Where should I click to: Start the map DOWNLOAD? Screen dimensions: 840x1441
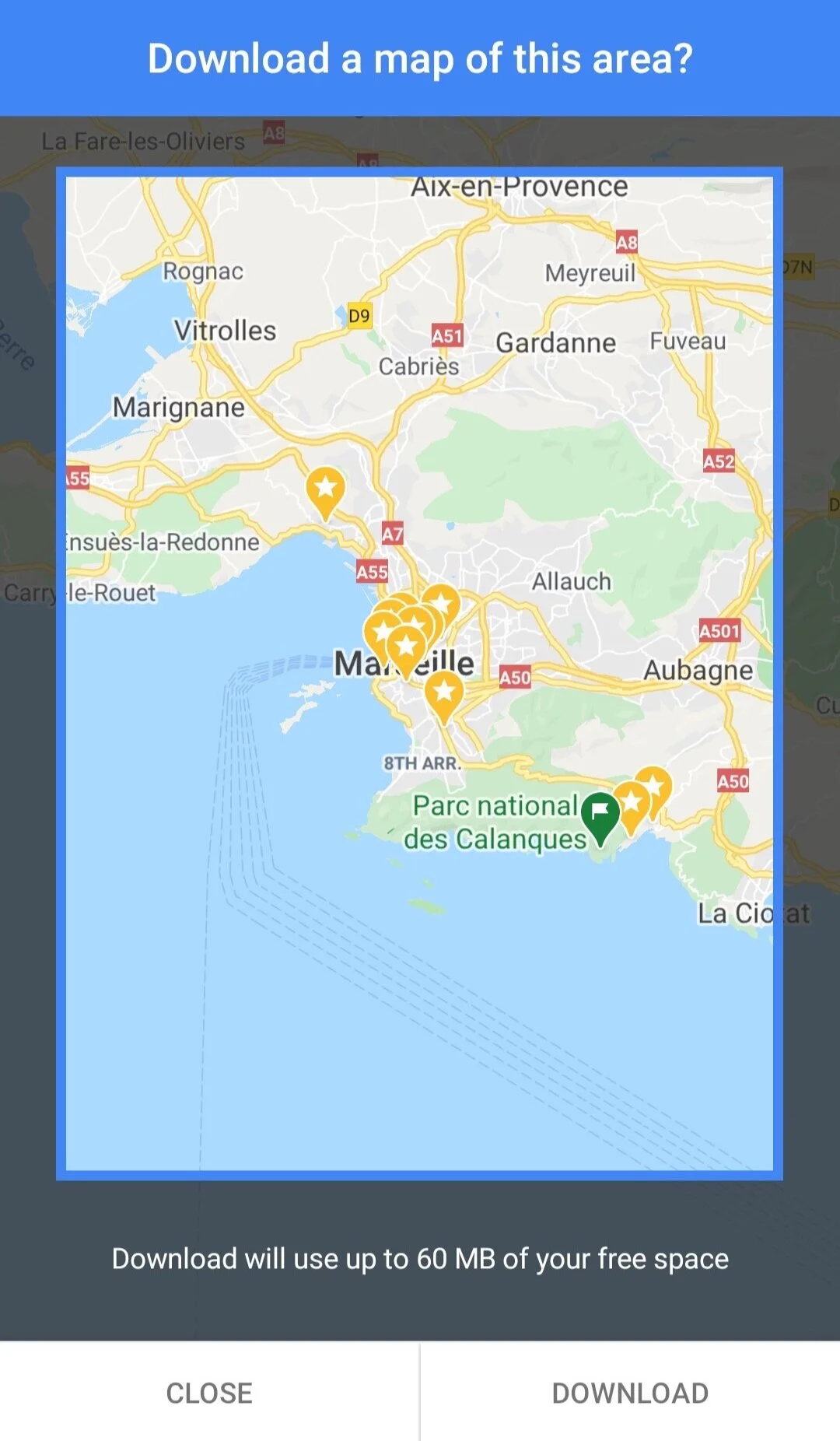coord(630,1393)
